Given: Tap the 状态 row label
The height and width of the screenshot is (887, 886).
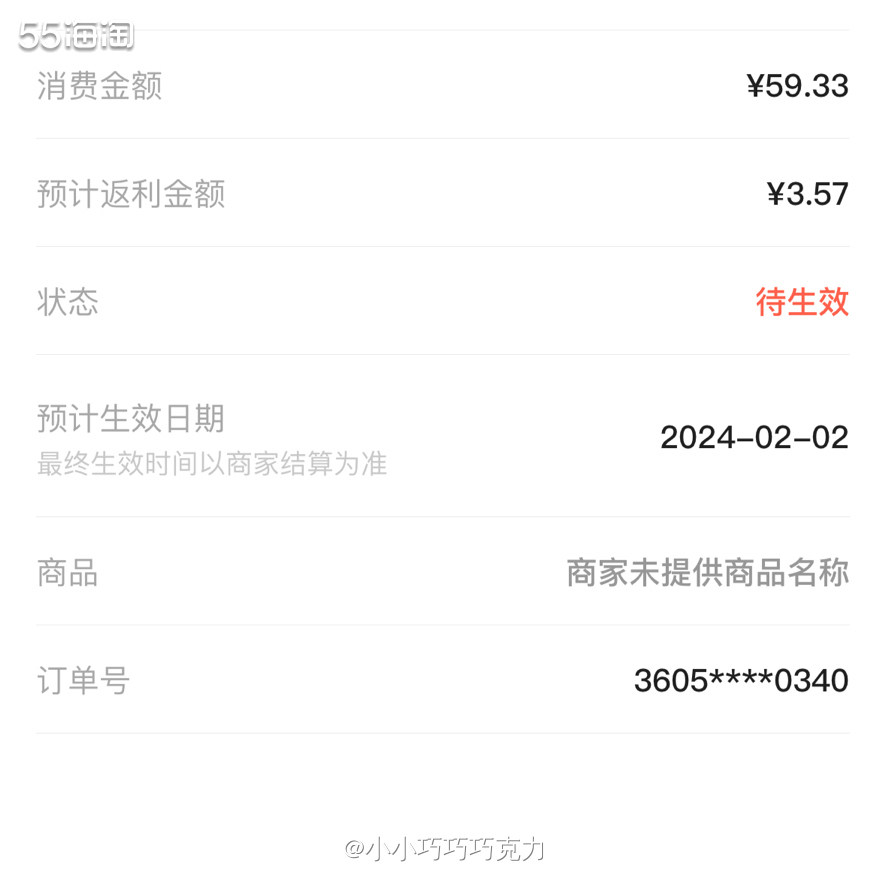Looking at the screenshot, I should click(x=66, y=302).
